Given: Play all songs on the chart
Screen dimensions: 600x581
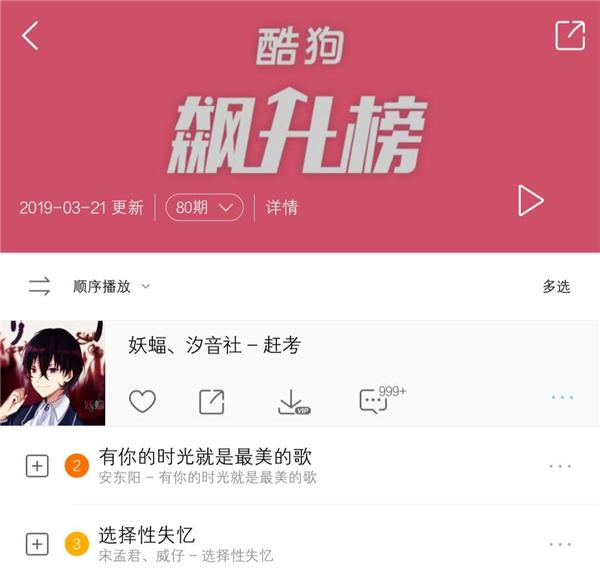Looking at the screenshot, I should [529, 201].
